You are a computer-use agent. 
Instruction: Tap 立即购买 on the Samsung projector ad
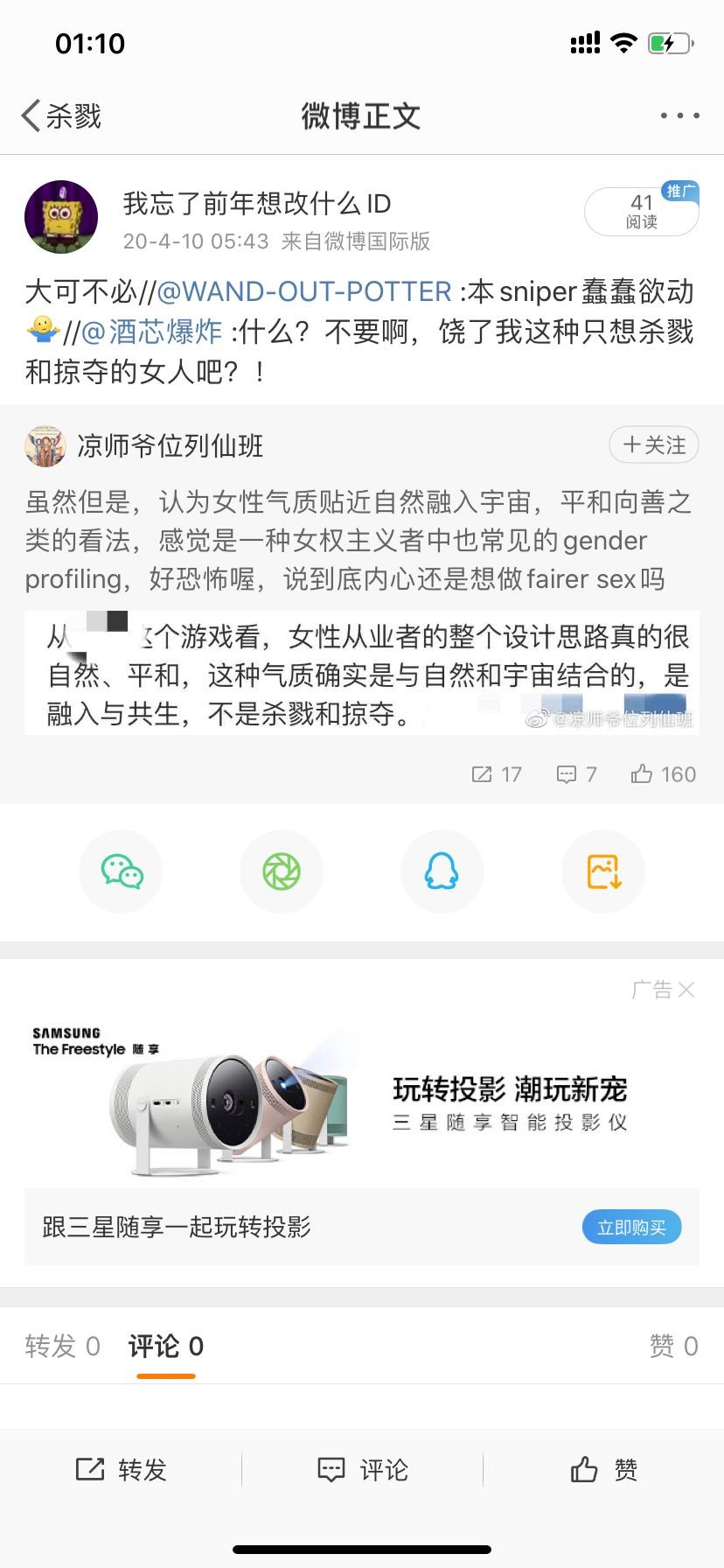tap(631, 1228)
